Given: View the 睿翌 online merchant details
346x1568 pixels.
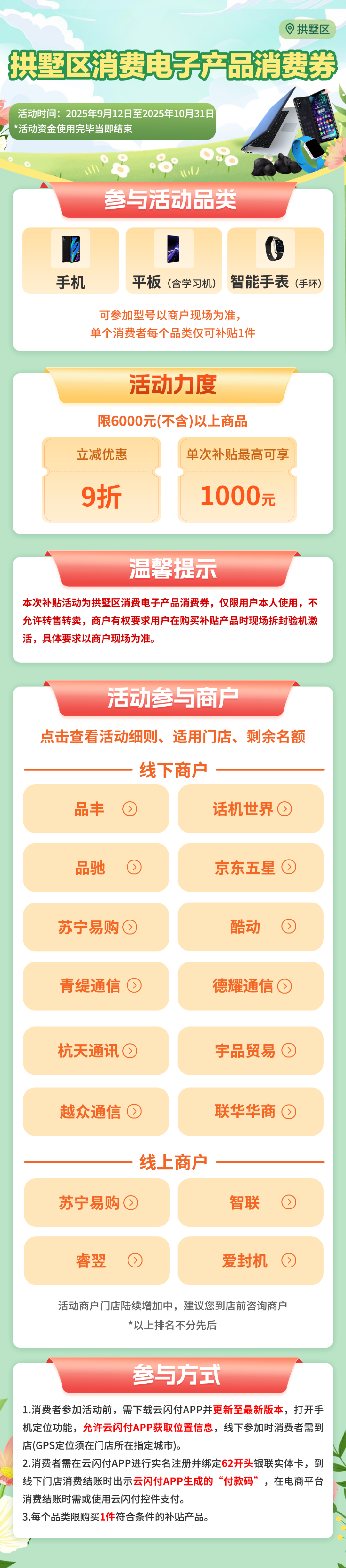Looking at the screenshot, I should [x=96, y=1261].
